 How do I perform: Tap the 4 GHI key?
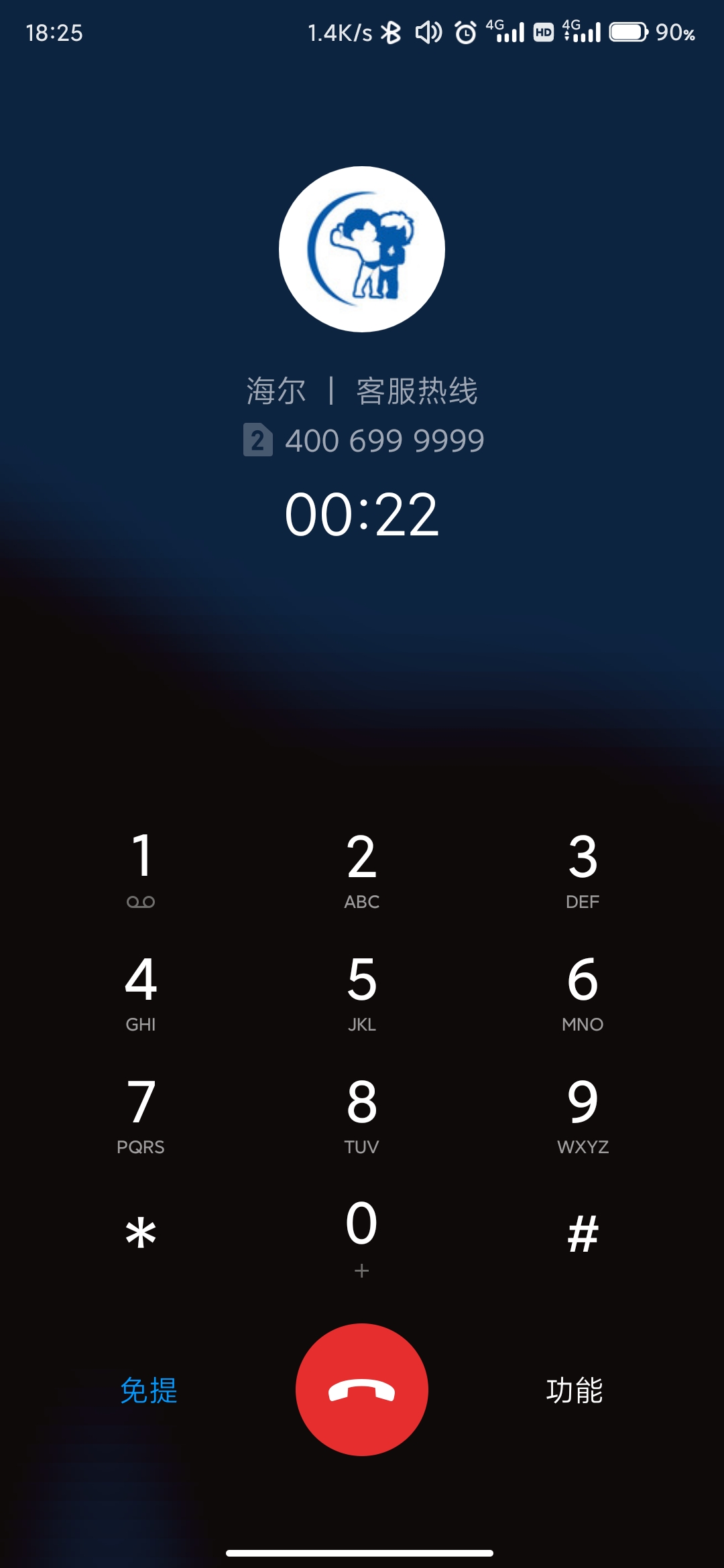click(x=141, y=990)
